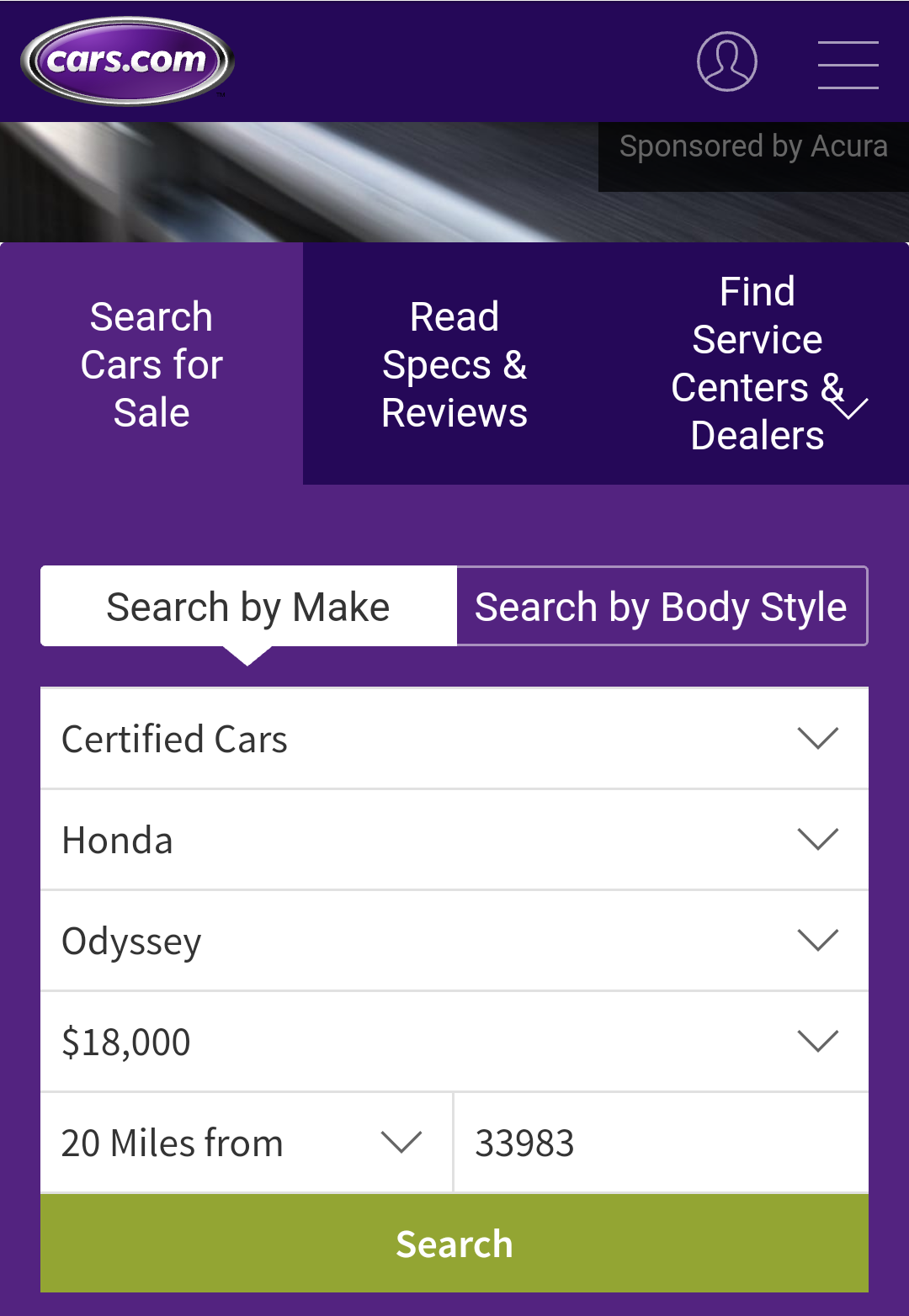
Task: Edit the ZIP code field 33983
Action: tap(660, 1143)
